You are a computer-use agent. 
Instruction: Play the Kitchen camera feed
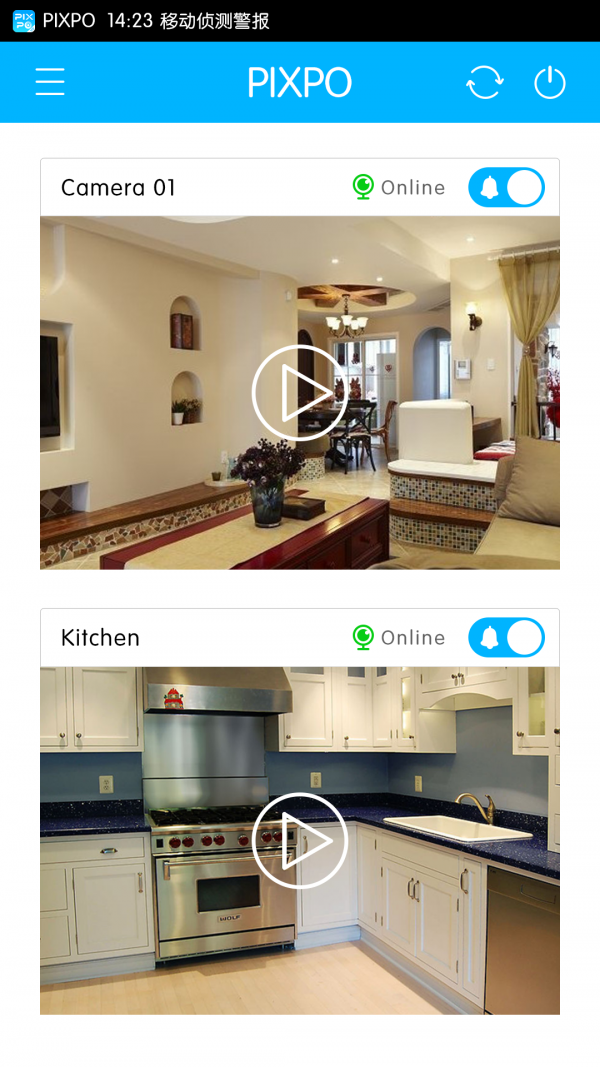[300, 841]
